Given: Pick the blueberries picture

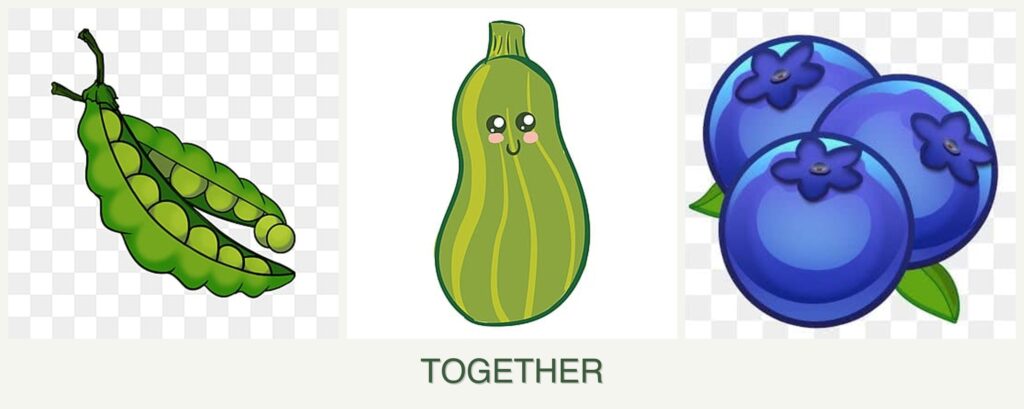Looking at the screenshot, I should 848,174.
